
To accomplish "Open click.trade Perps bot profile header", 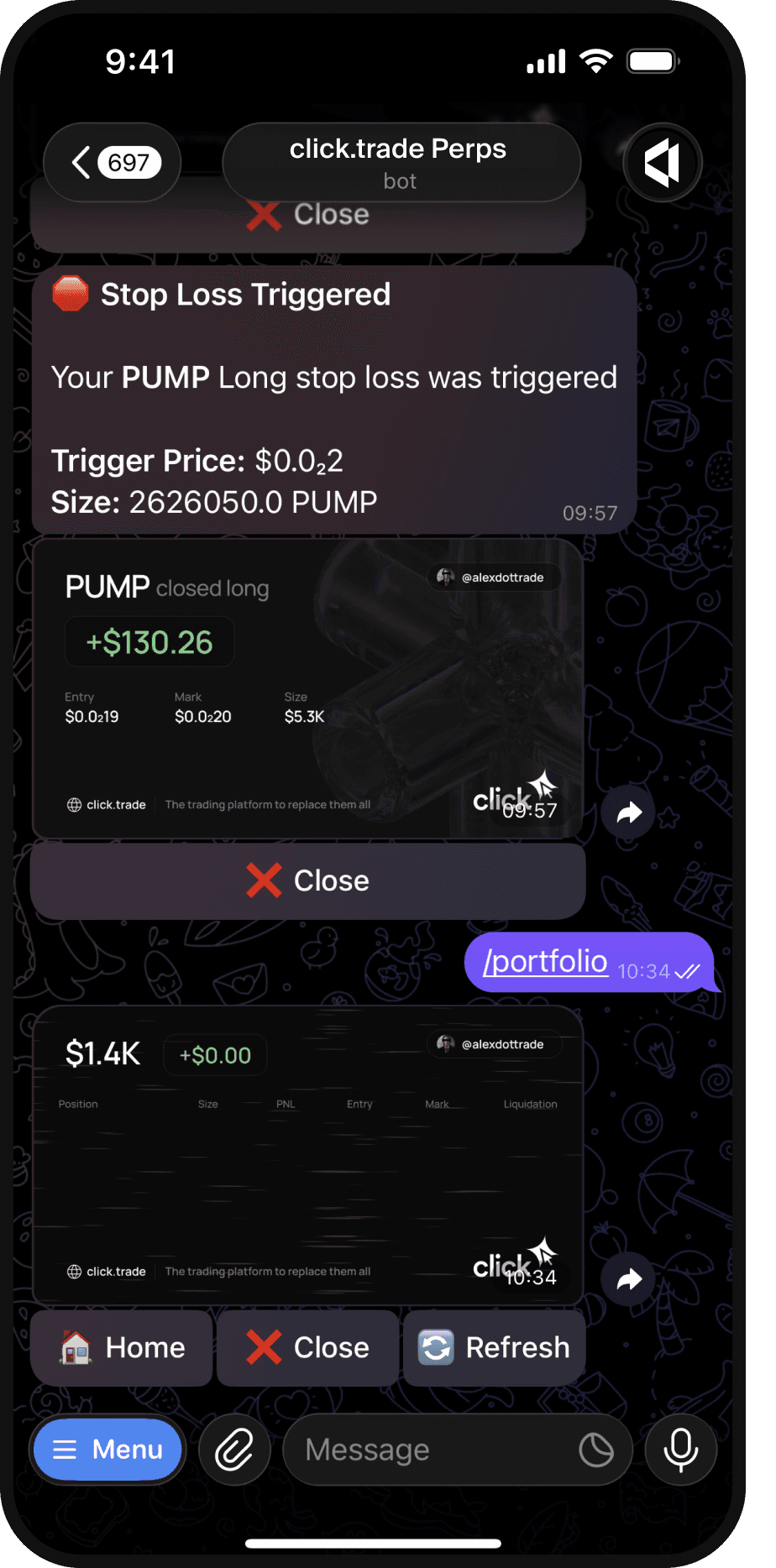I will point(401,162).
